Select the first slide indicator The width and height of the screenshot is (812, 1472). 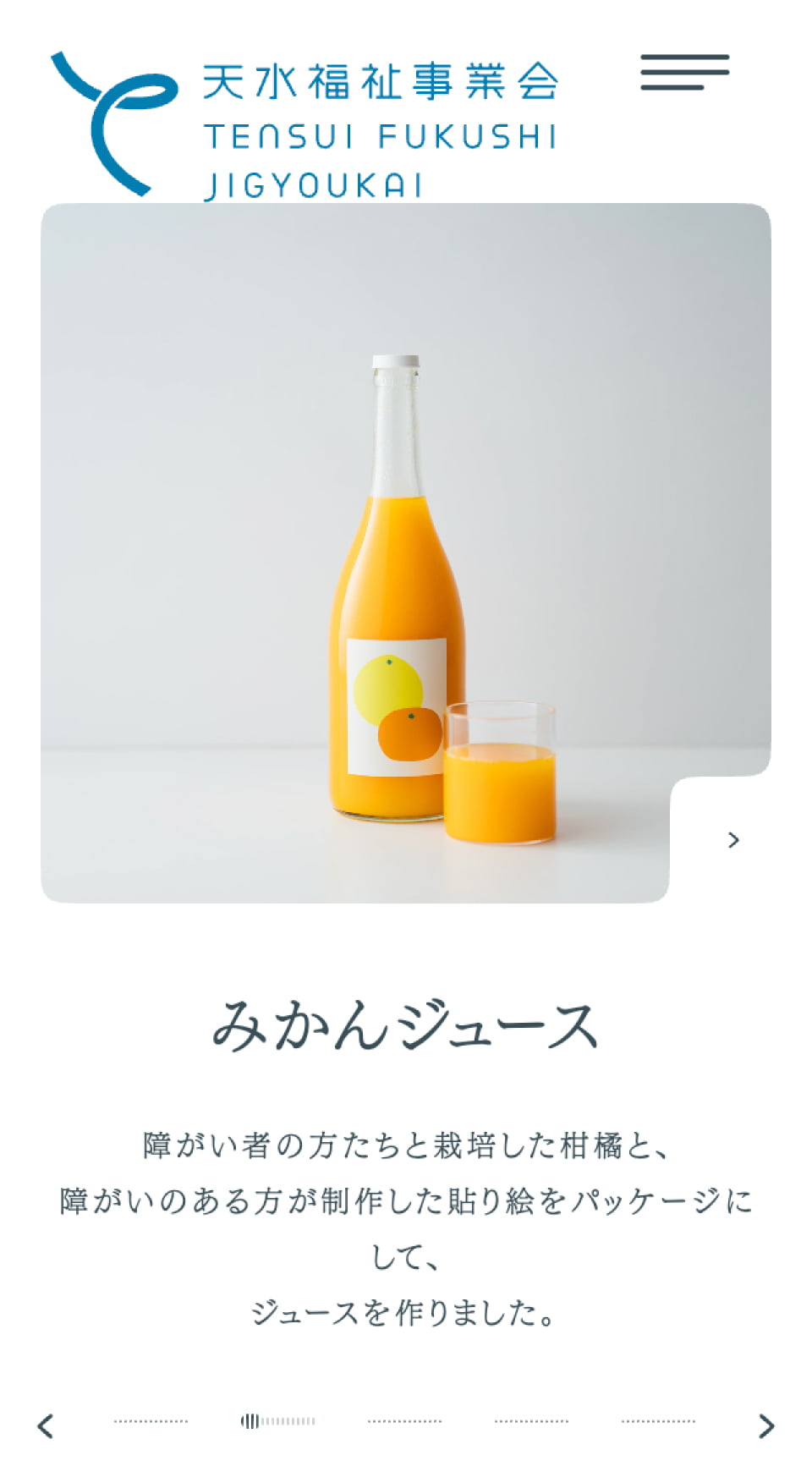[151, 1421]
